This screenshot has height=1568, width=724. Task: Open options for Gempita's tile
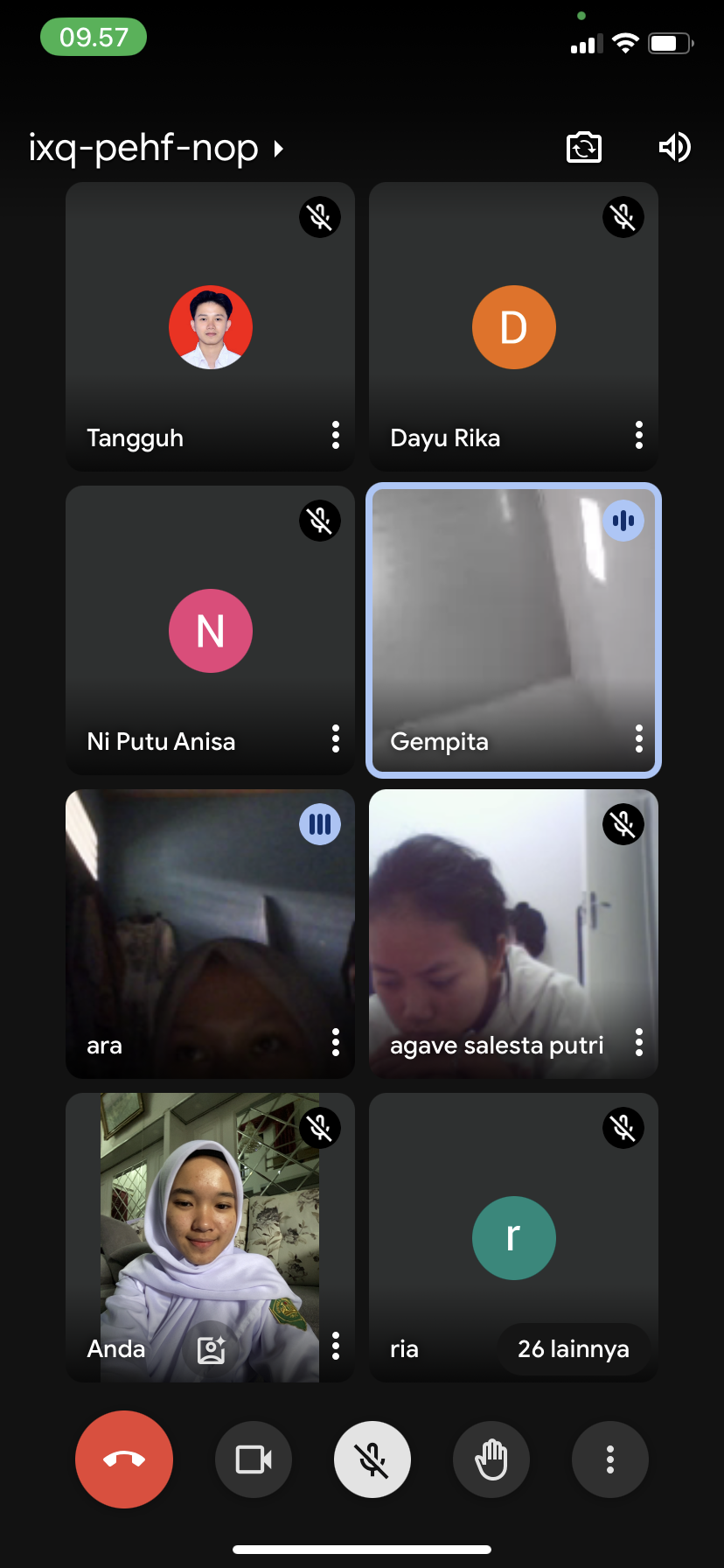click(639, 738)
